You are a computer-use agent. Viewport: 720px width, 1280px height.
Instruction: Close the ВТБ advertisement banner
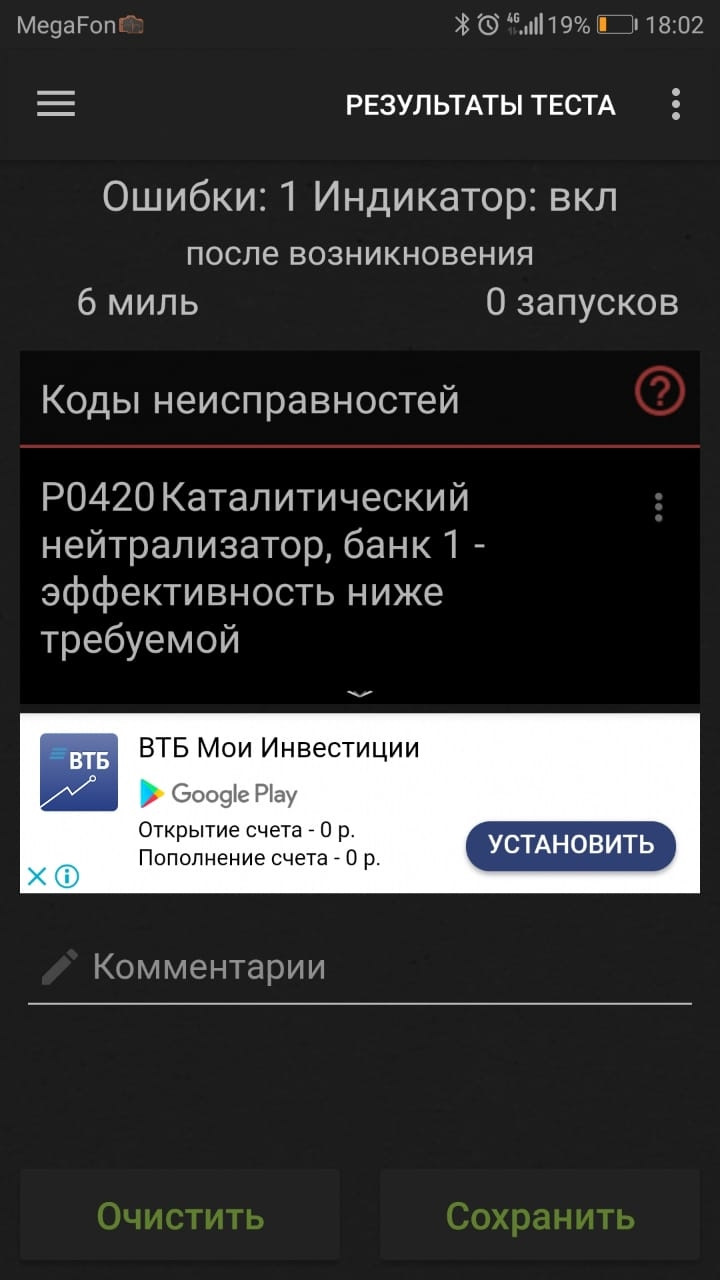pos(36,877)
